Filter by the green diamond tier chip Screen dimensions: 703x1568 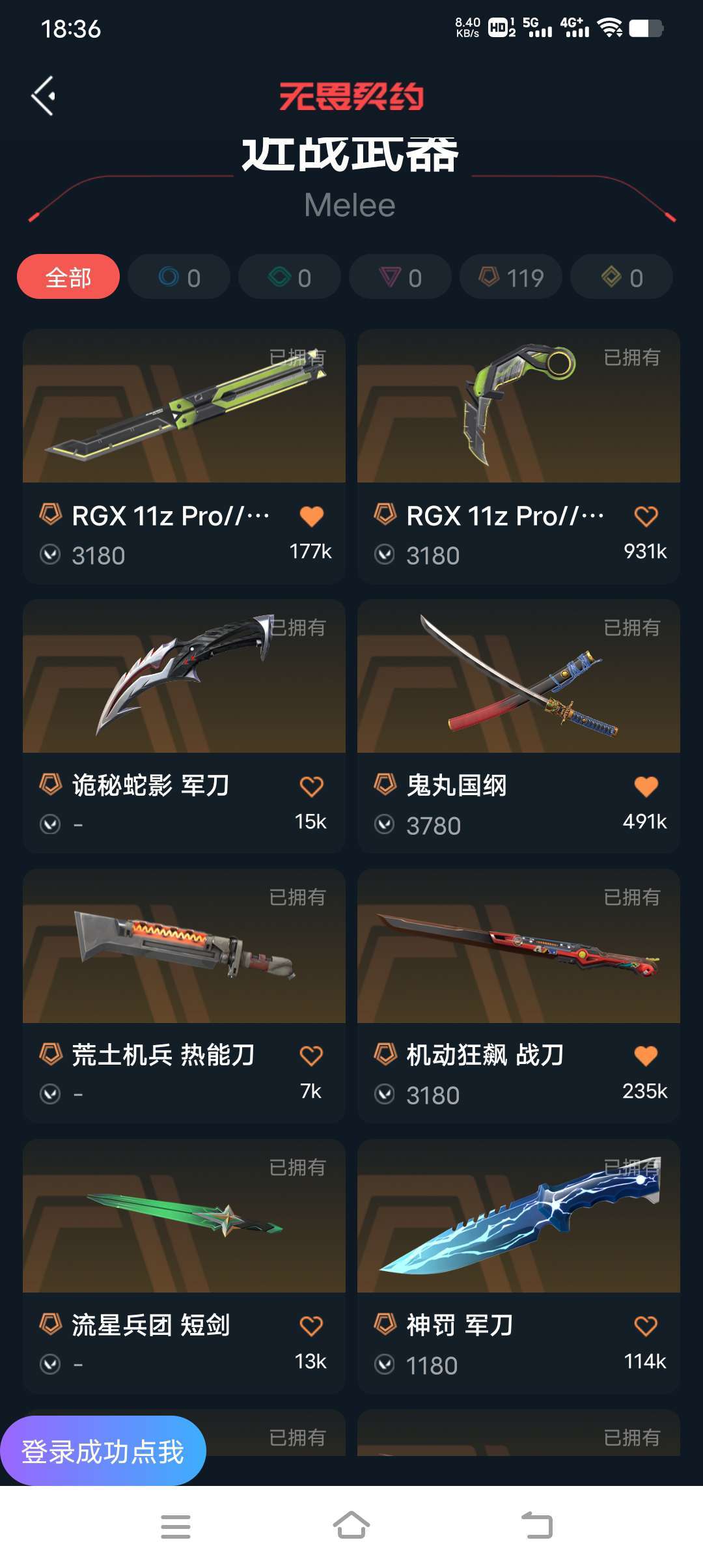tap(290, 277)
